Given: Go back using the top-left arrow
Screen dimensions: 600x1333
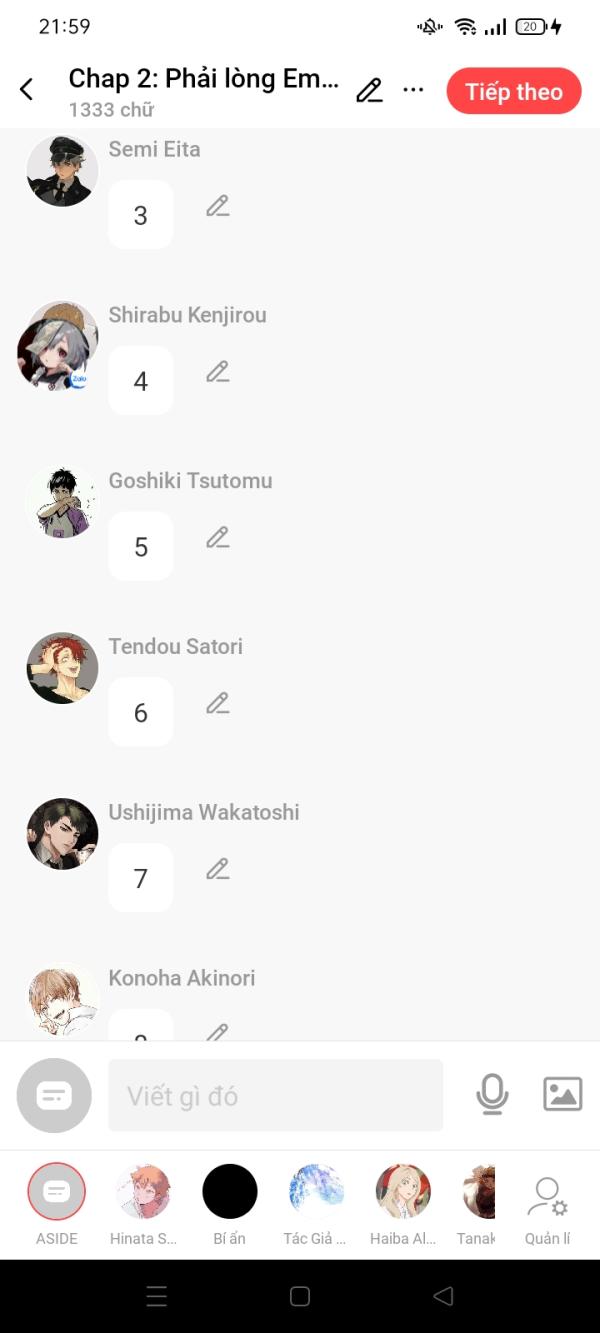Looking at the screenshot, I should pyautogui.click(x=27, y=90).
